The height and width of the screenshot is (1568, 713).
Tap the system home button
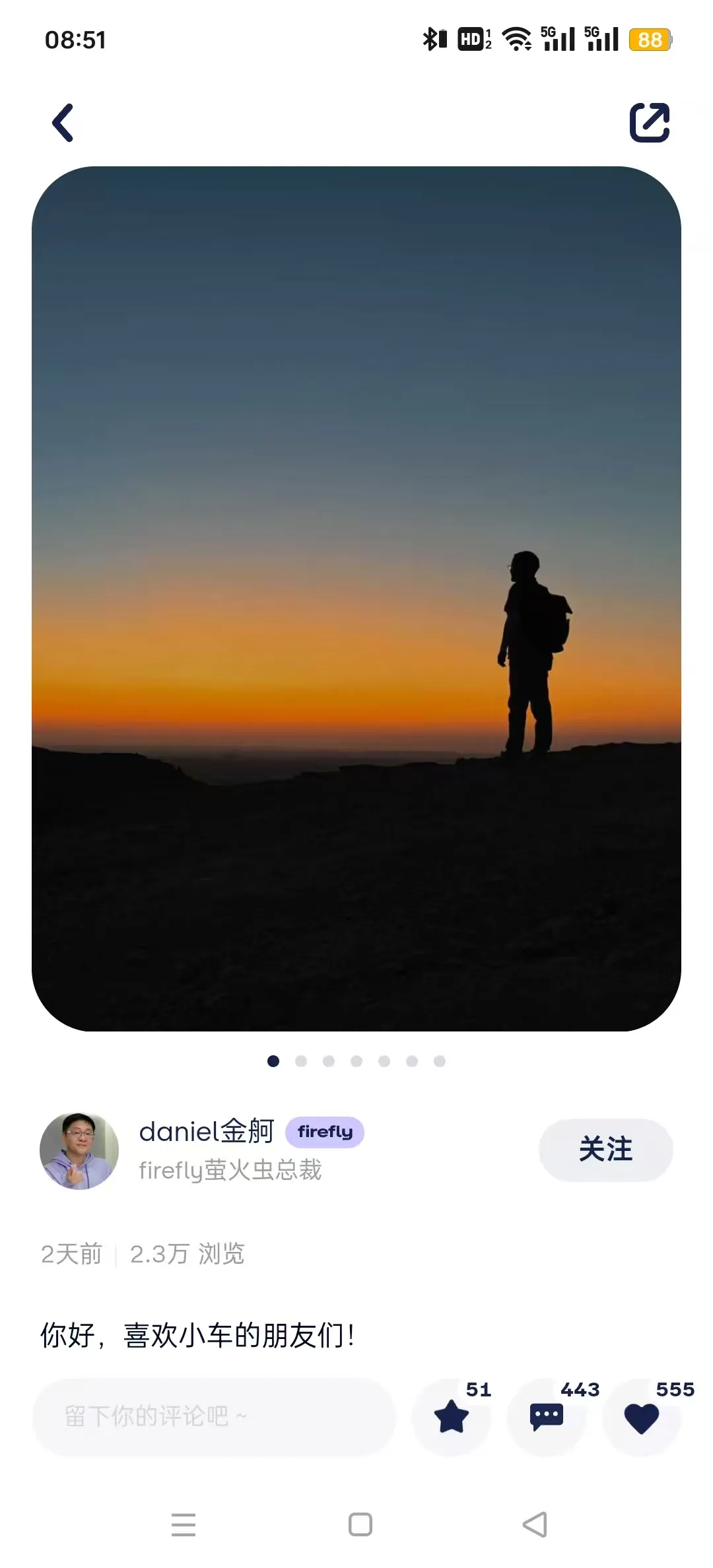click(x=360, y=1524)
